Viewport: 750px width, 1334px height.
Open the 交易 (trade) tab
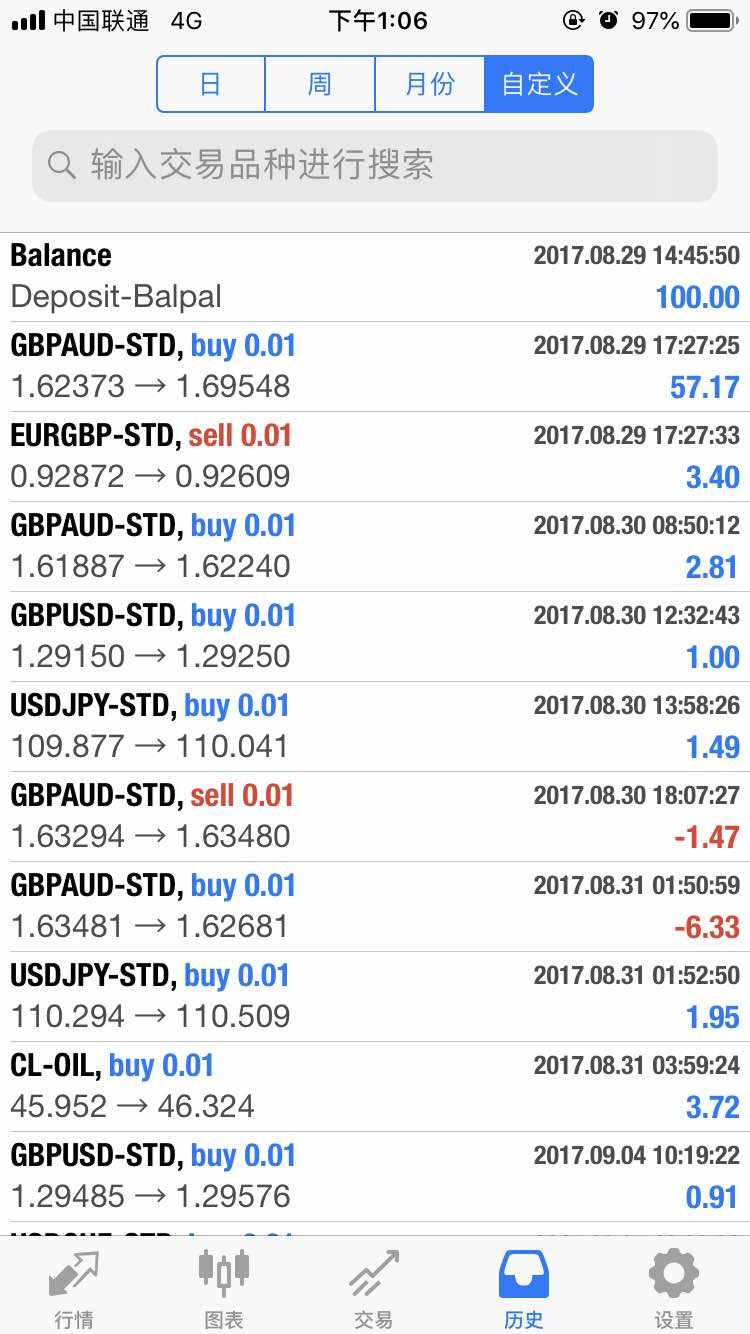coord(374,1288)
